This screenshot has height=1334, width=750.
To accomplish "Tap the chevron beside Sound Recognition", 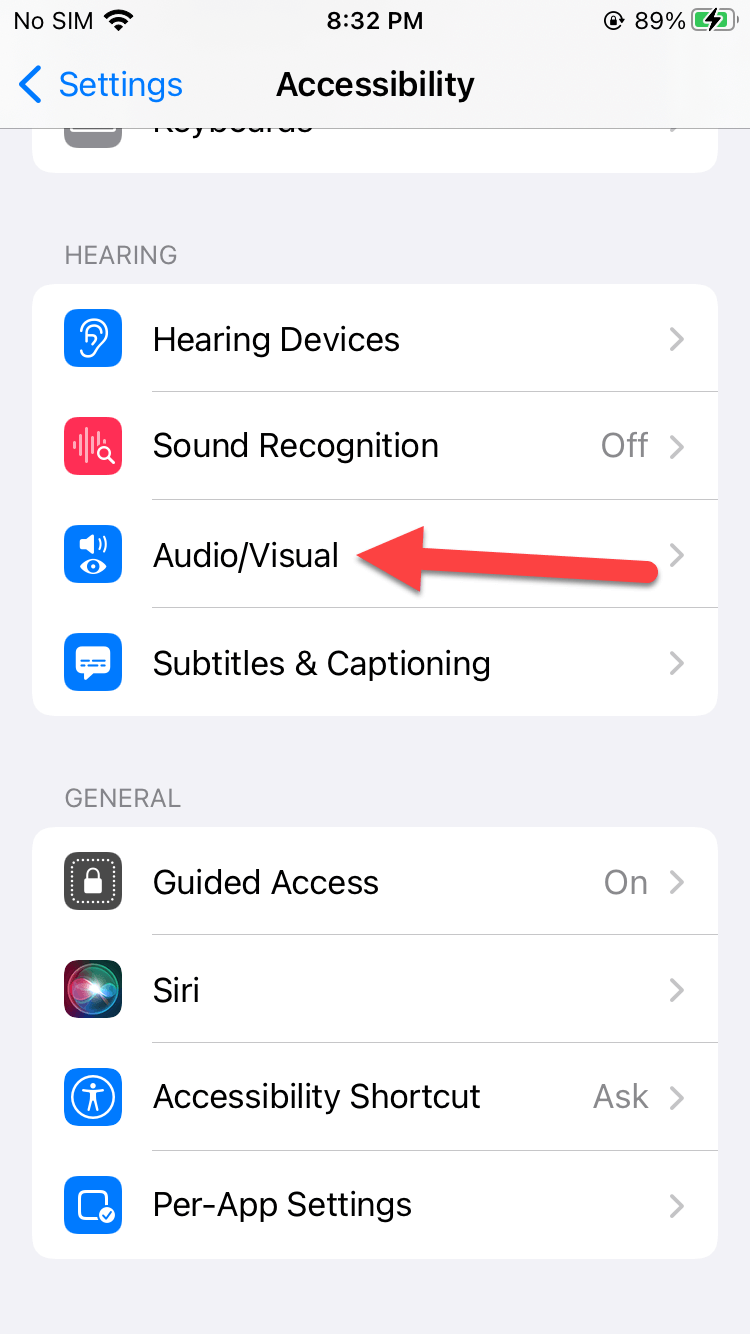I will tap(676, 446).
